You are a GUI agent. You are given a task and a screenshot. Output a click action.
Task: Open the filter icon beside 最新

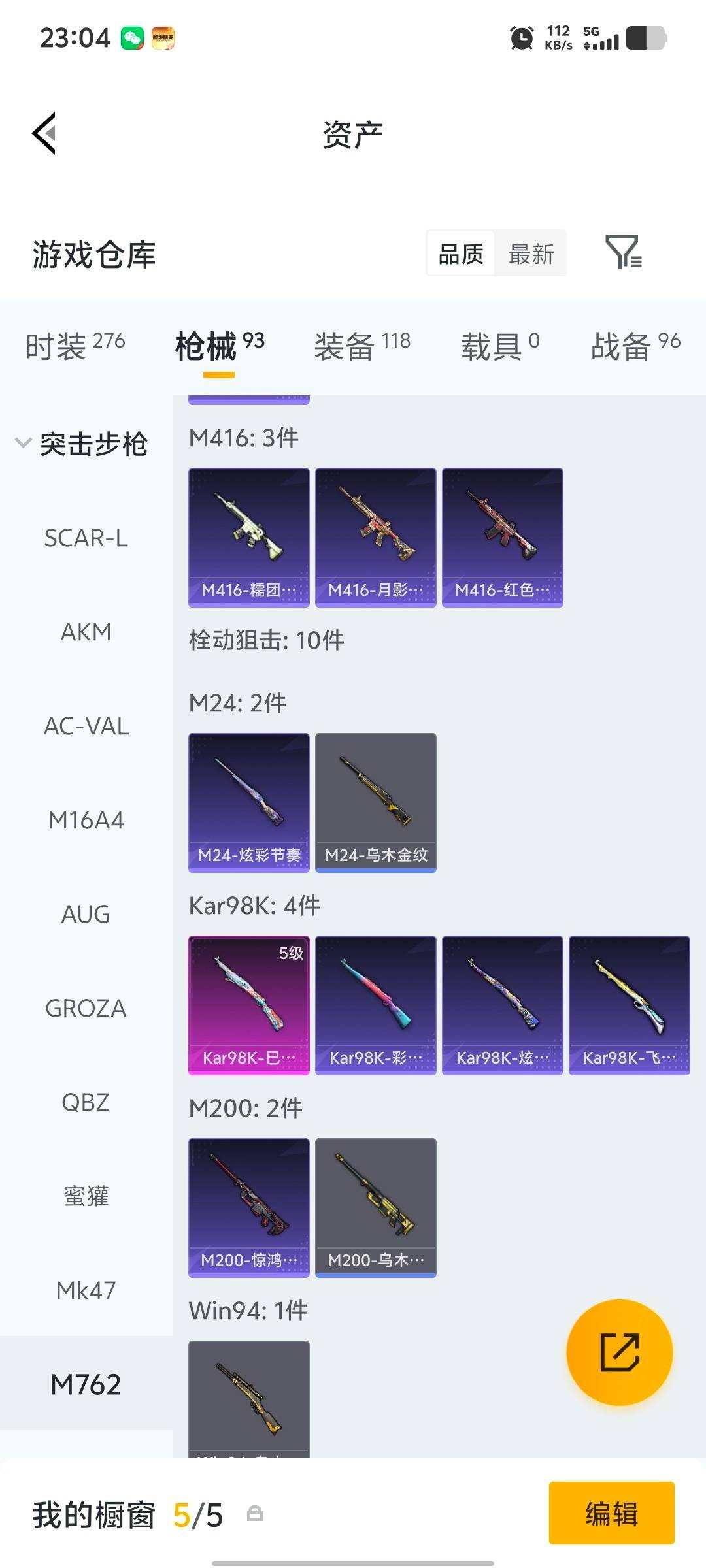[x=623, y=252]
